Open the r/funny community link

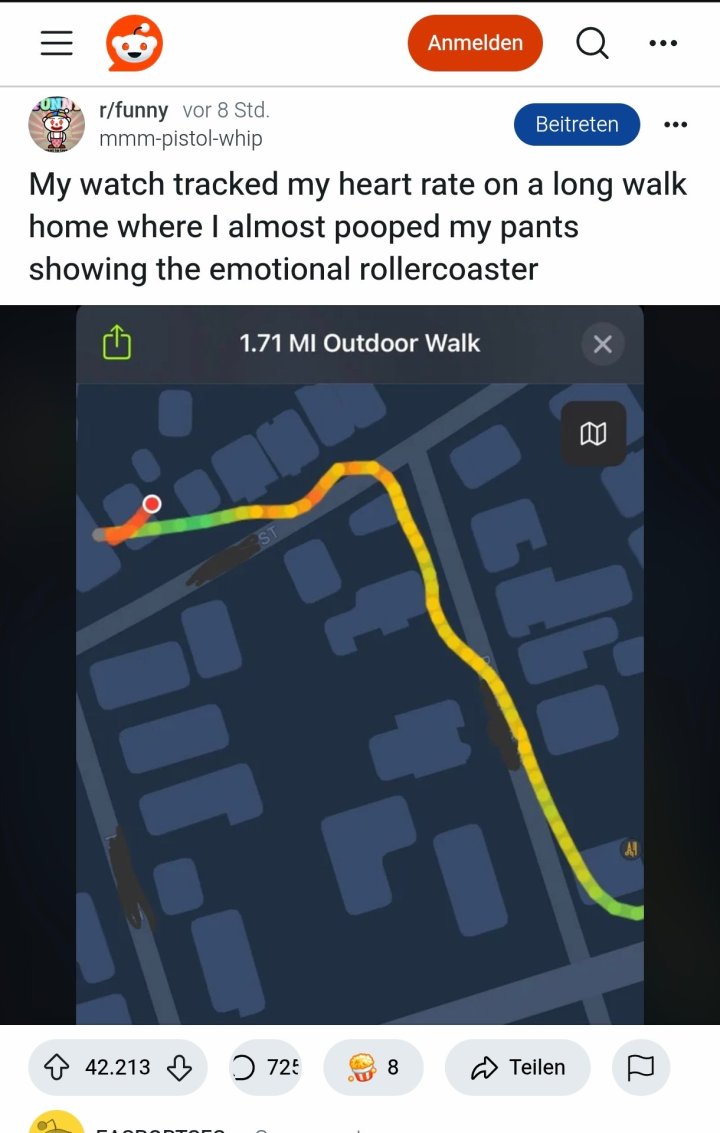click(x=133, y=110)
